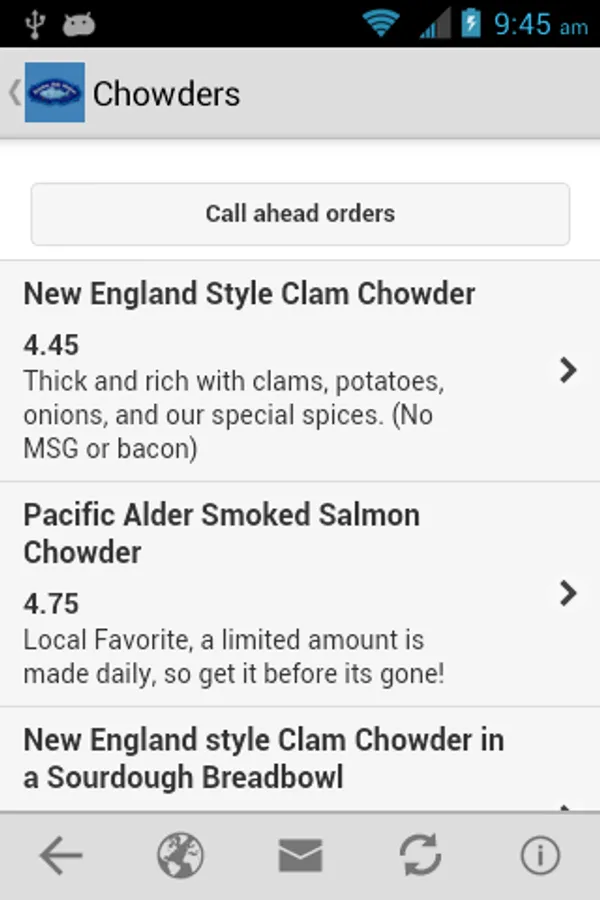
Task: Refresh the chowders menu
Action: [420, 856]
